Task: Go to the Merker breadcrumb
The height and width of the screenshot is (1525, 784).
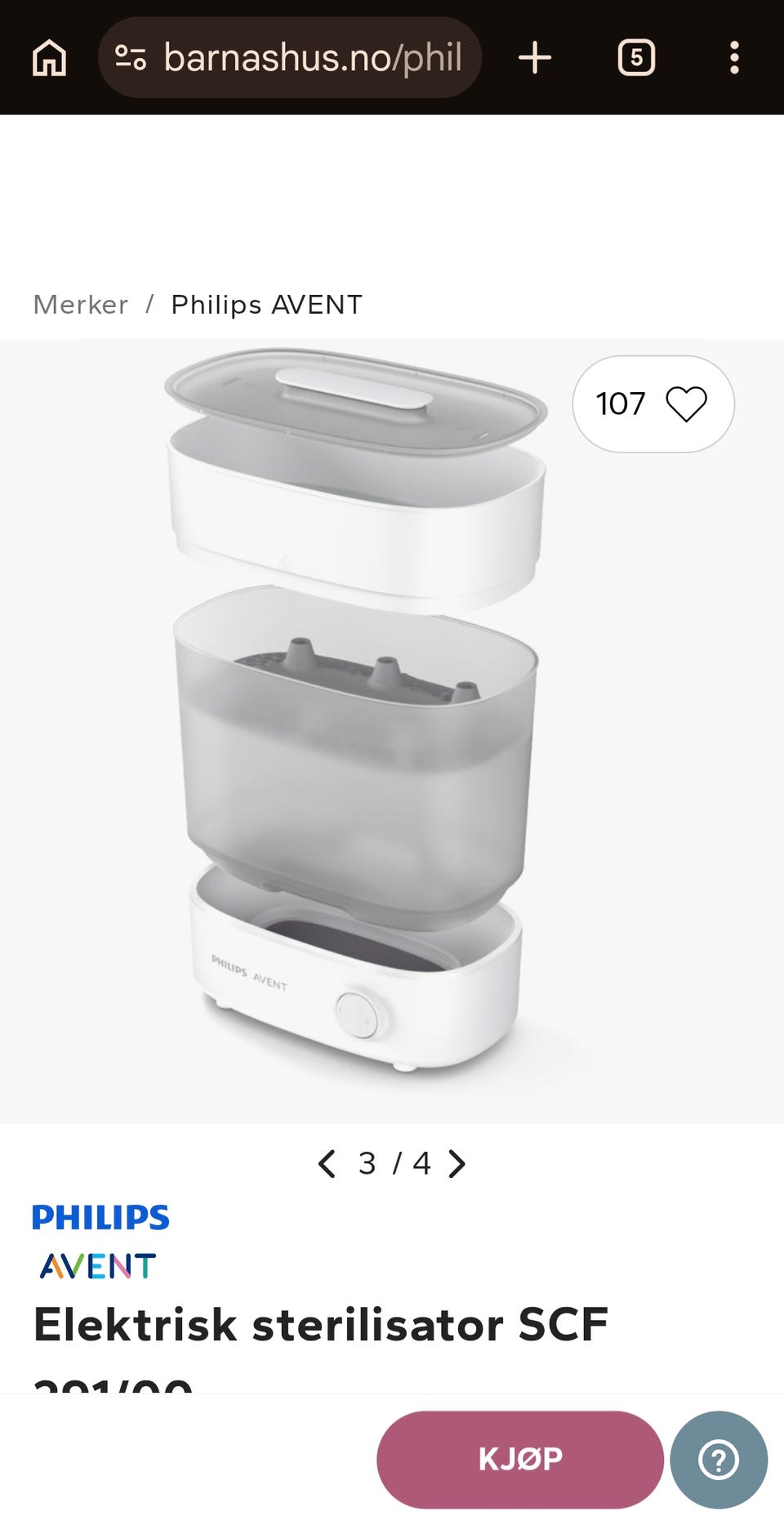Action: [81, 305]
